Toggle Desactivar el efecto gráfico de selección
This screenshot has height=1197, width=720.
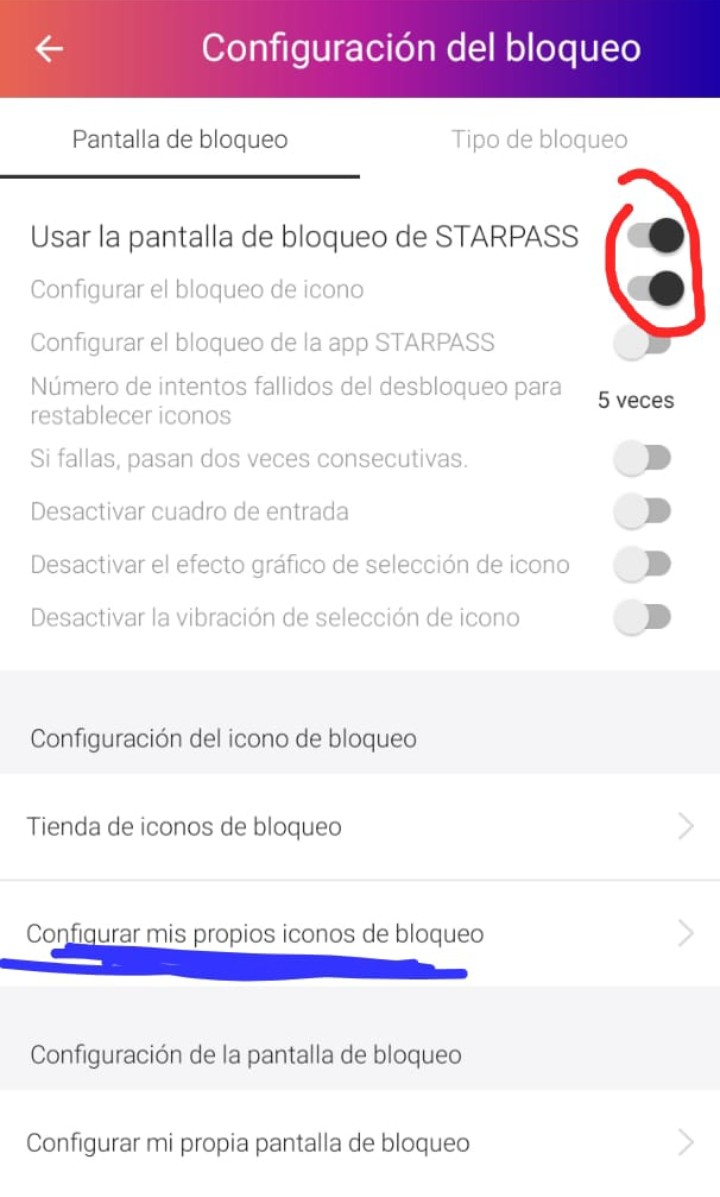pos(642,565)
